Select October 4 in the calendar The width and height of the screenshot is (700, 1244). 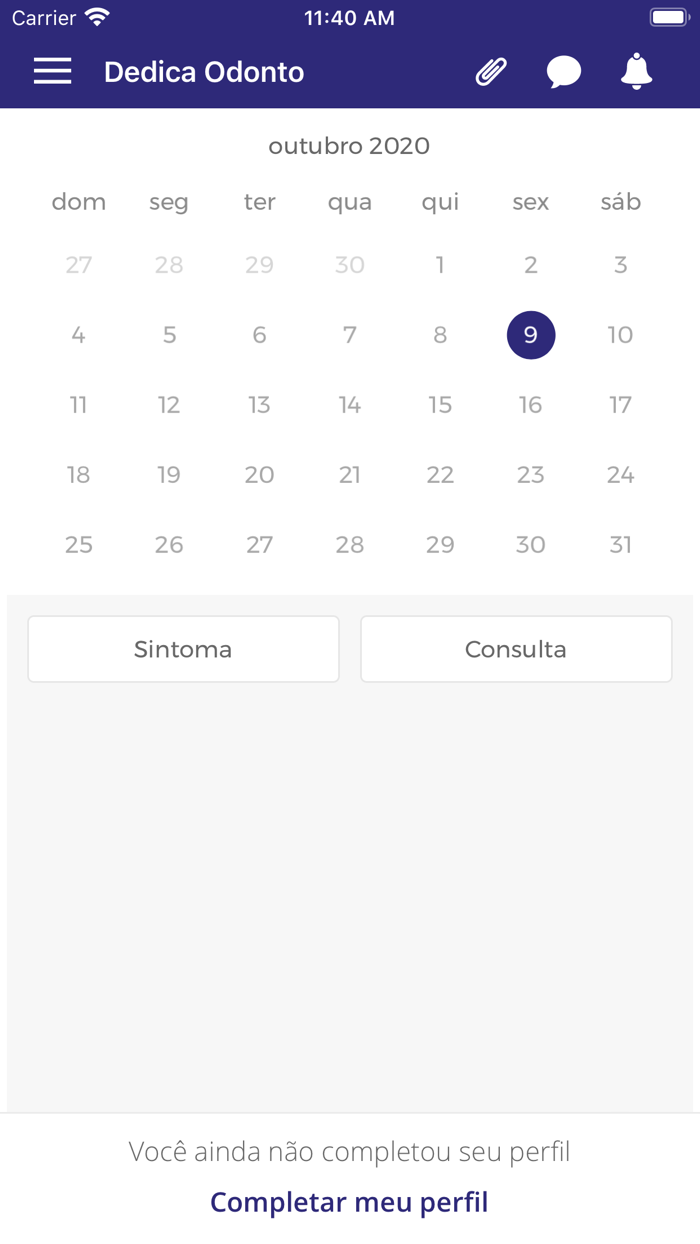(79, 335)
